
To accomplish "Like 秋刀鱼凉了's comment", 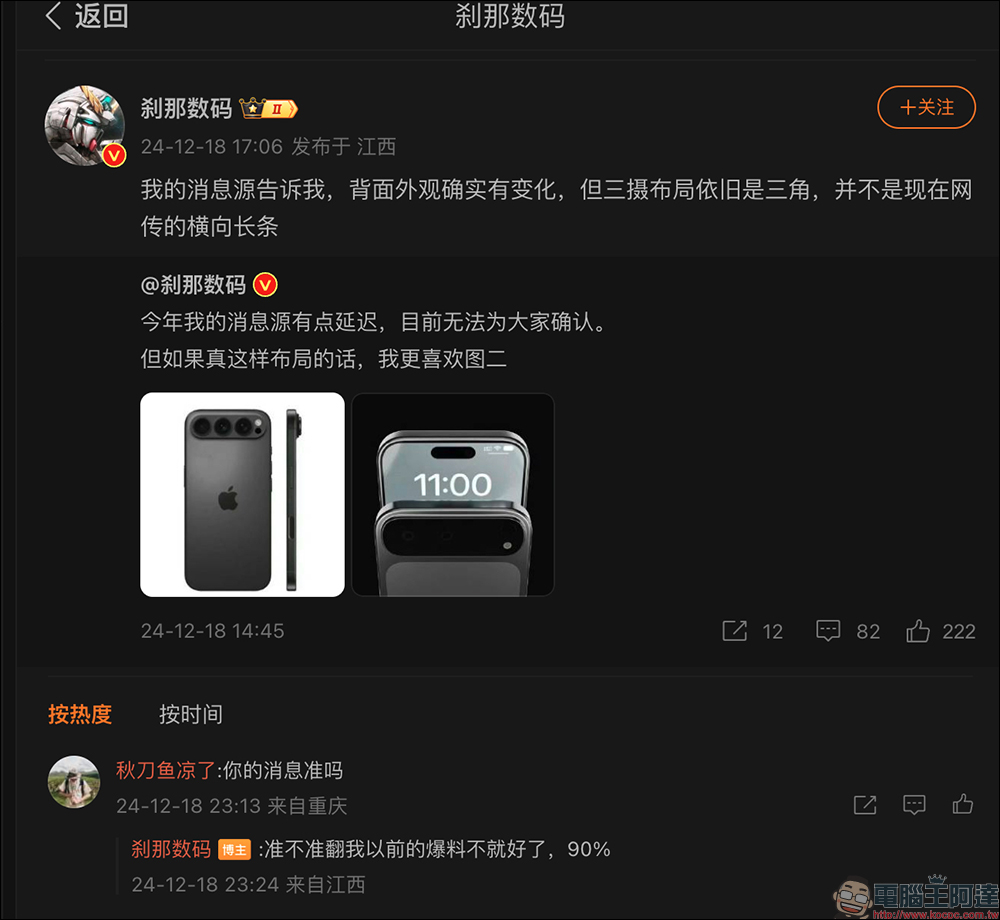I will click(x=963, y=804).
